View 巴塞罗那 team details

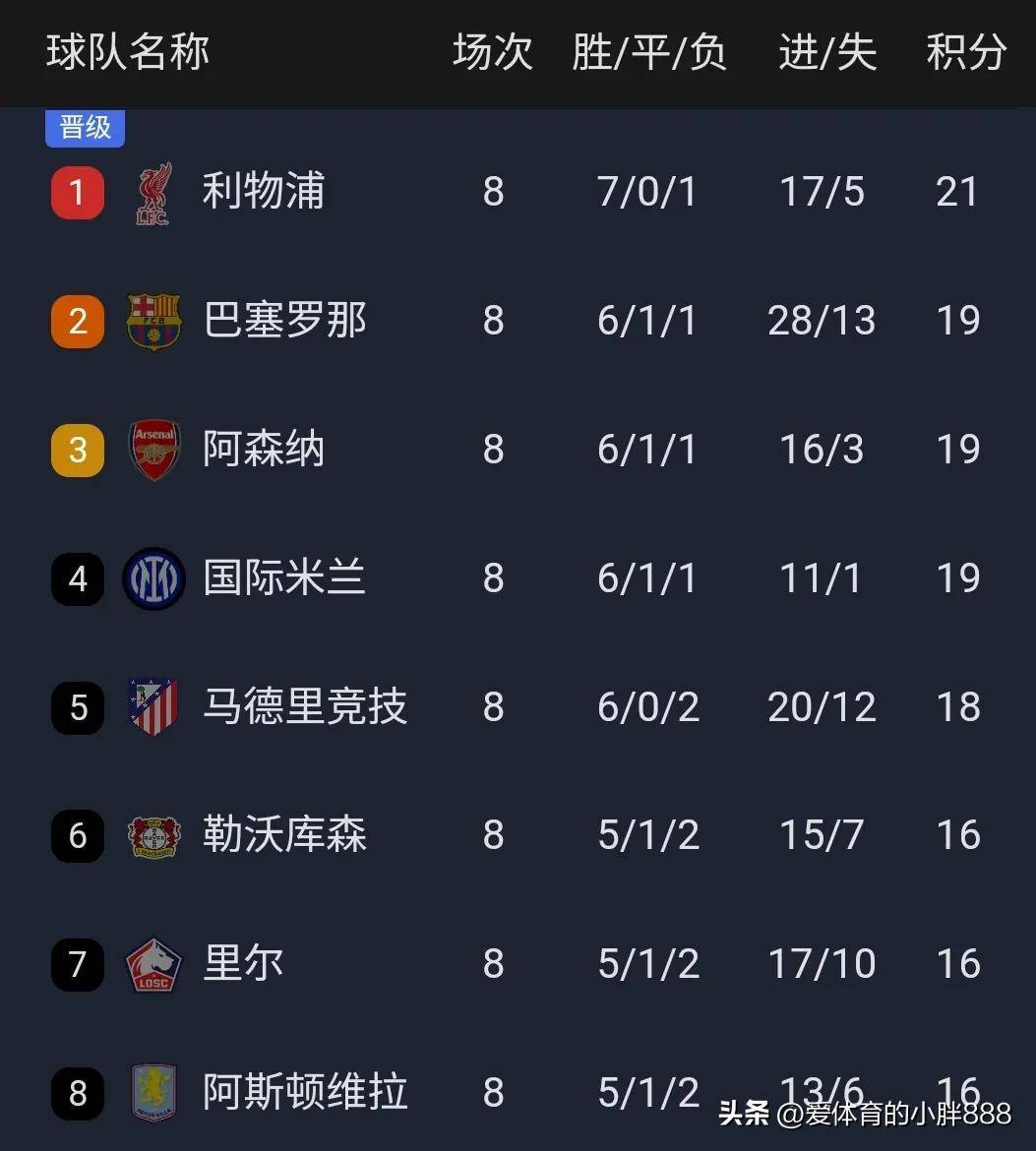pos(284,321)
